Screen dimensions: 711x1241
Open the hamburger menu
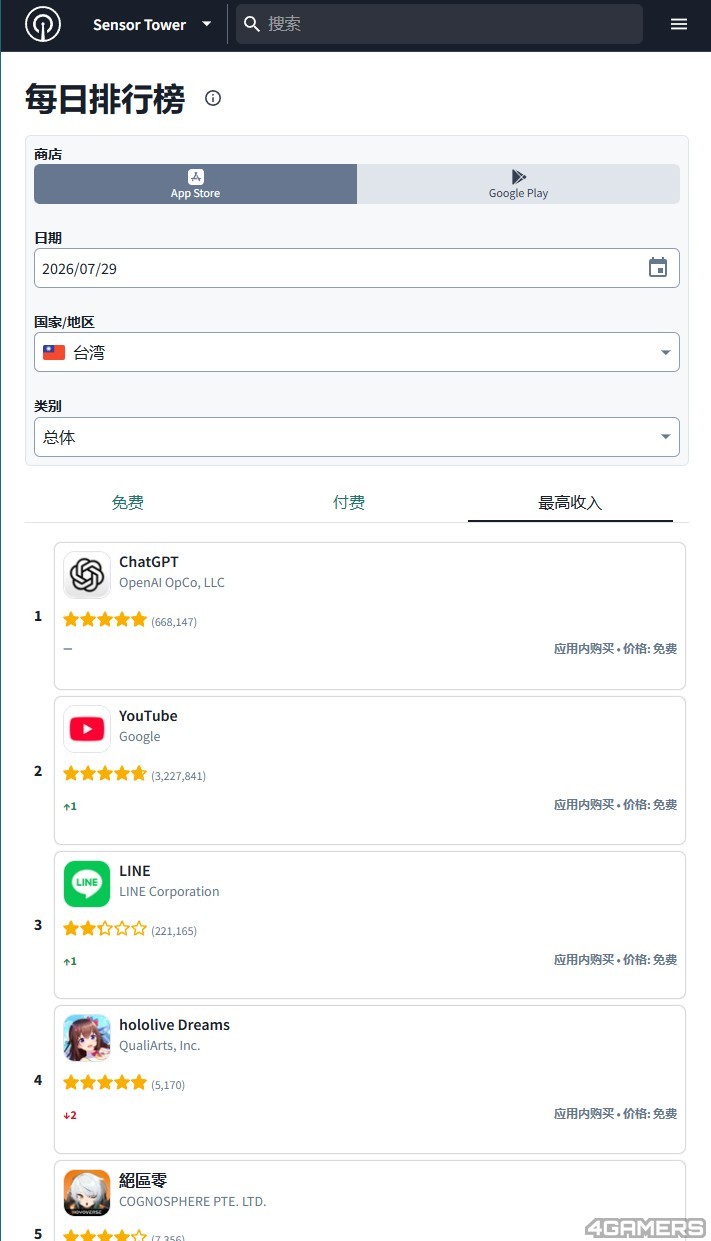[x=679, y=24]
